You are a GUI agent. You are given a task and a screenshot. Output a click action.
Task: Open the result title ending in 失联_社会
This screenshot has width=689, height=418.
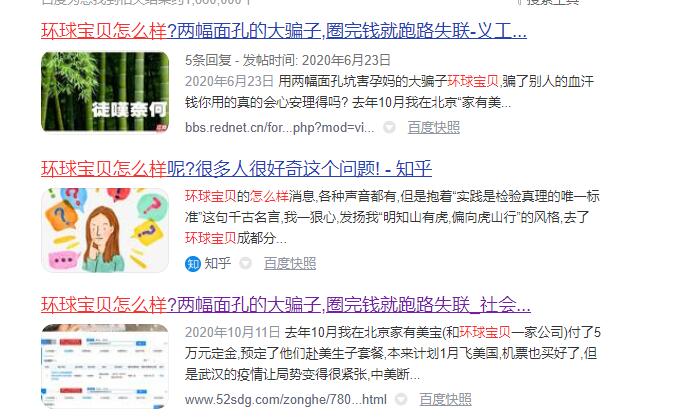tap(285, 303)
